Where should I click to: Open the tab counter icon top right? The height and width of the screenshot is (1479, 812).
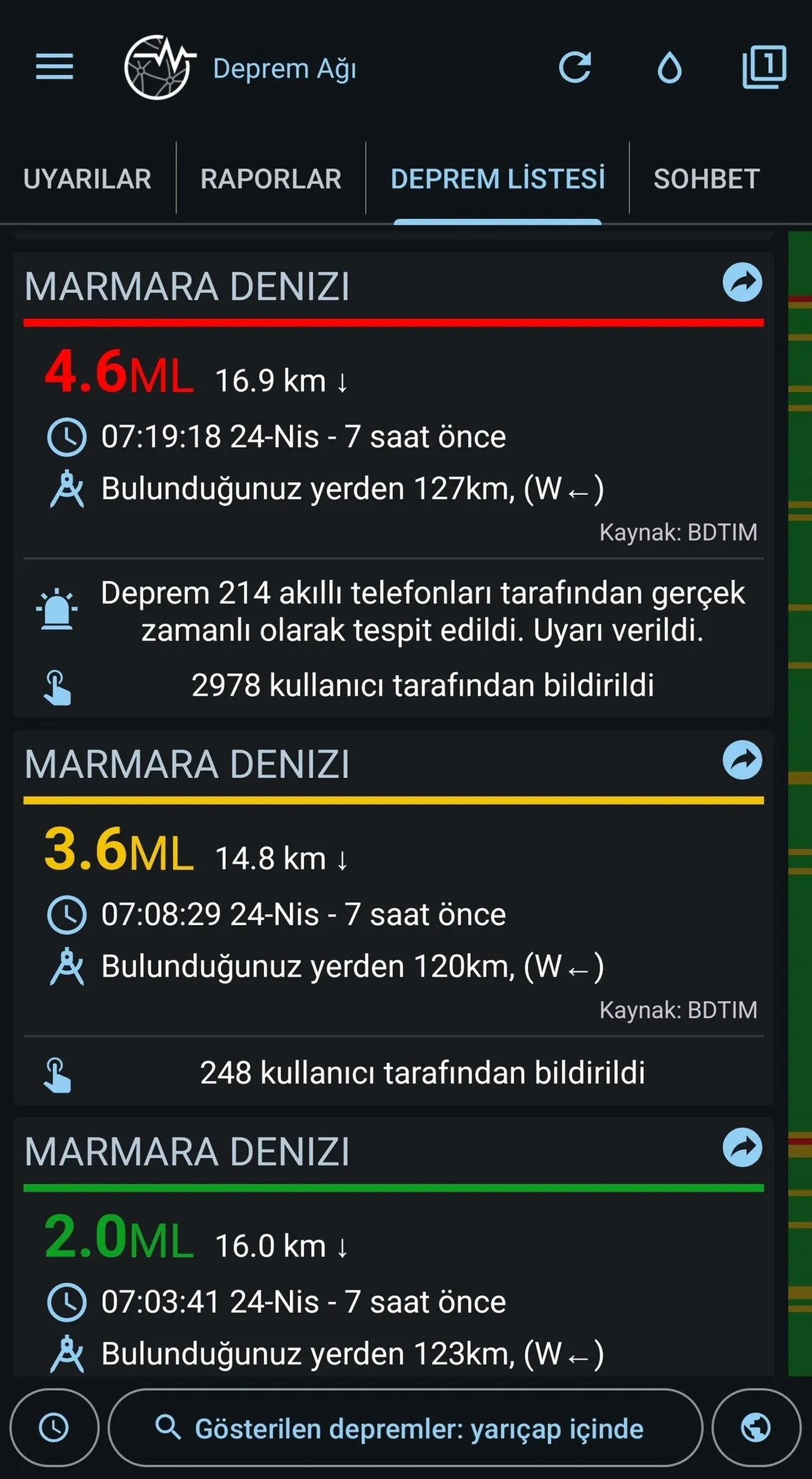(764, 67)
